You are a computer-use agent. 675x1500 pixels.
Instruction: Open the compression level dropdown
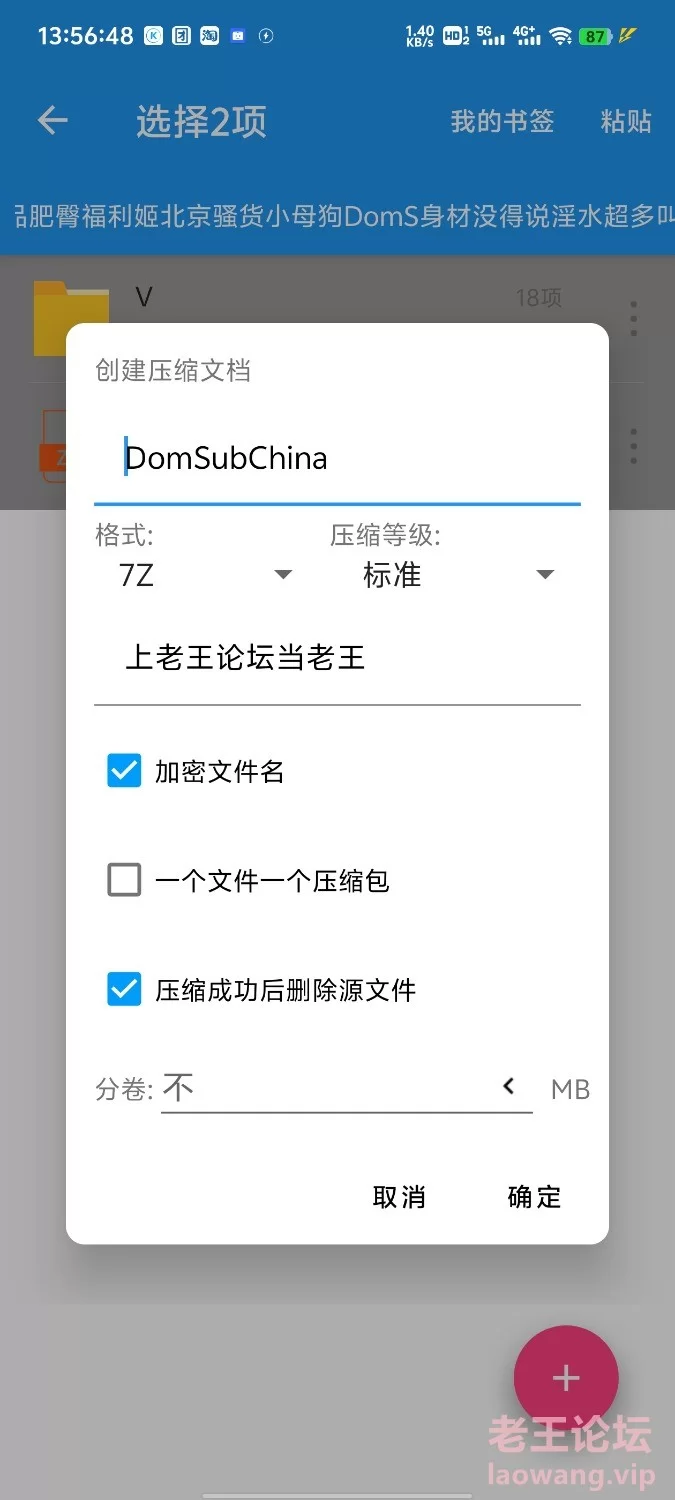point(456,575)
